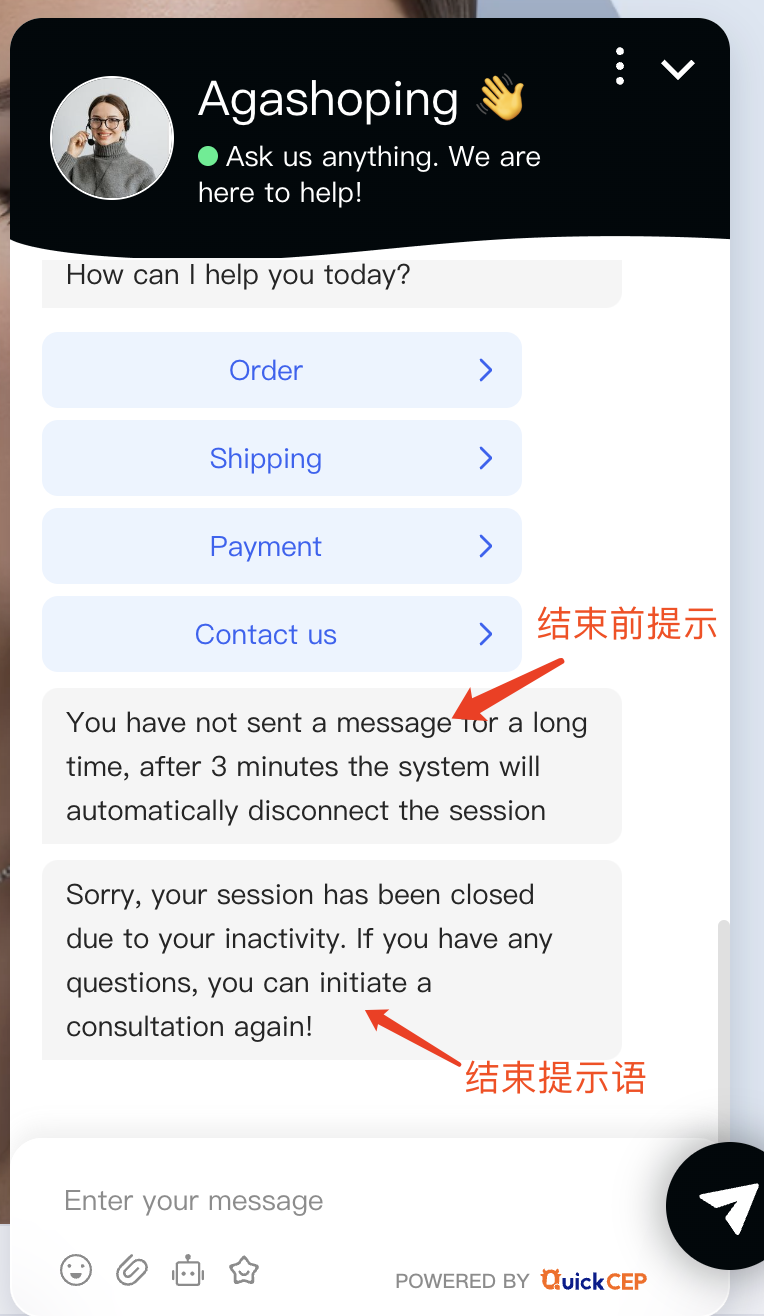Minimize the chat window with the chevron
This screenshot has width=764, height=1316.
click(x=678, y=68)
